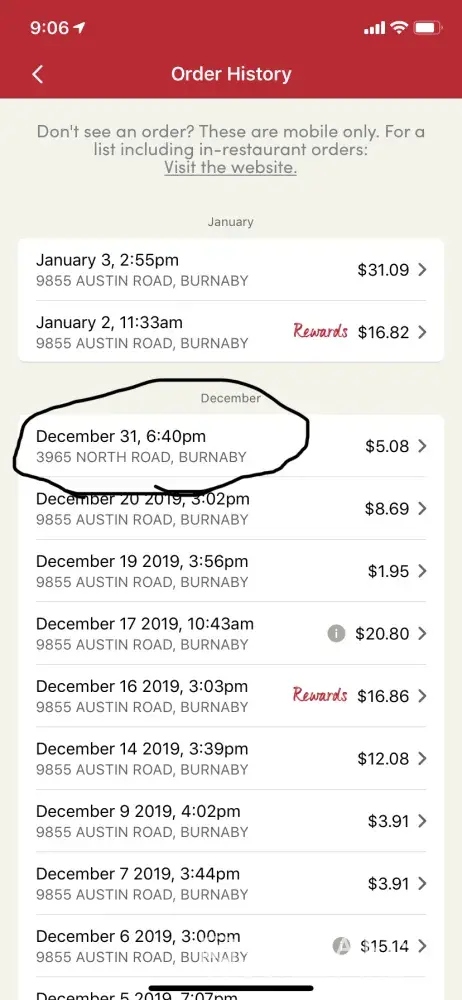This screenshot has width=462, height=1000.
Task: Open the December 31, 6:40pm order
Action: coord(231,446)
